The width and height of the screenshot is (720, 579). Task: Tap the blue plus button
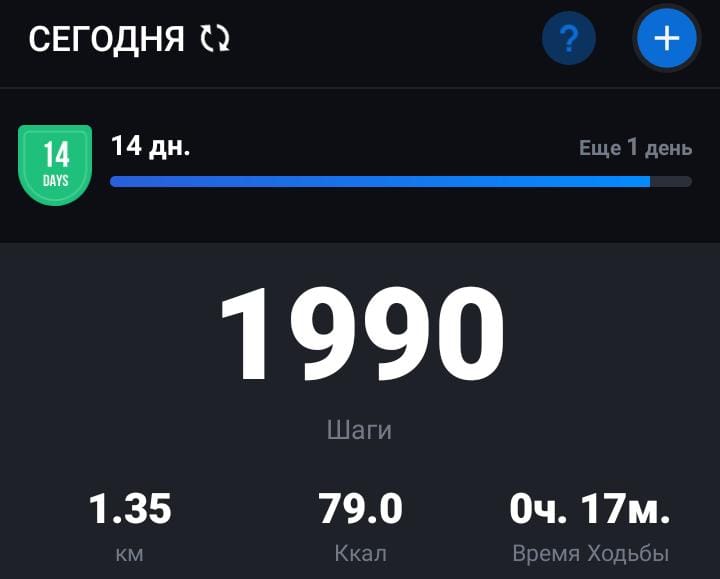(x=666, y=39)
